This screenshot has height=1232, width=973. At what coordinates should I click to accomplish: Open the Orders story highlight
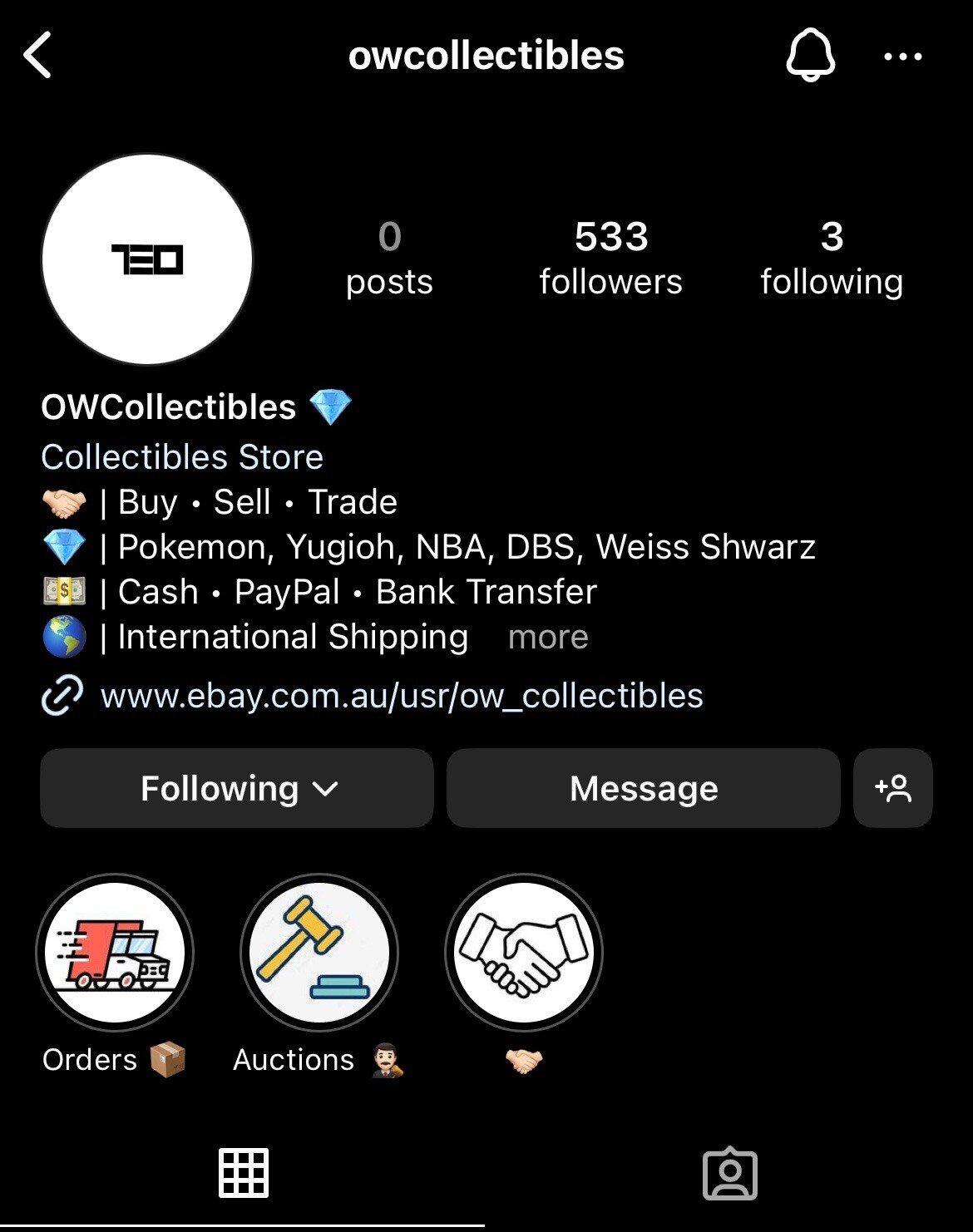pos(115,953)
